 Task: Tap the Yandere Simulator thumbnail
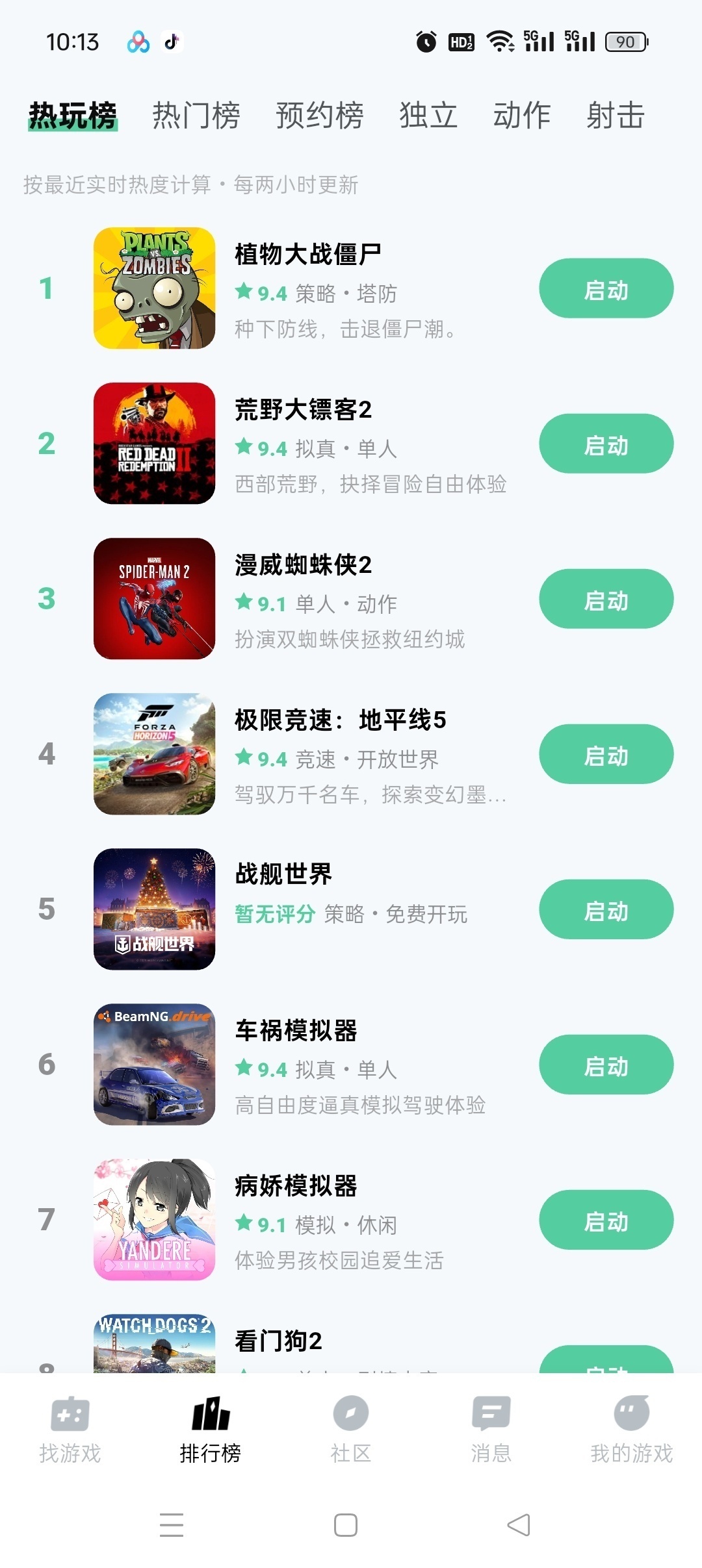pyautogui.click(x=154, y=1220)
